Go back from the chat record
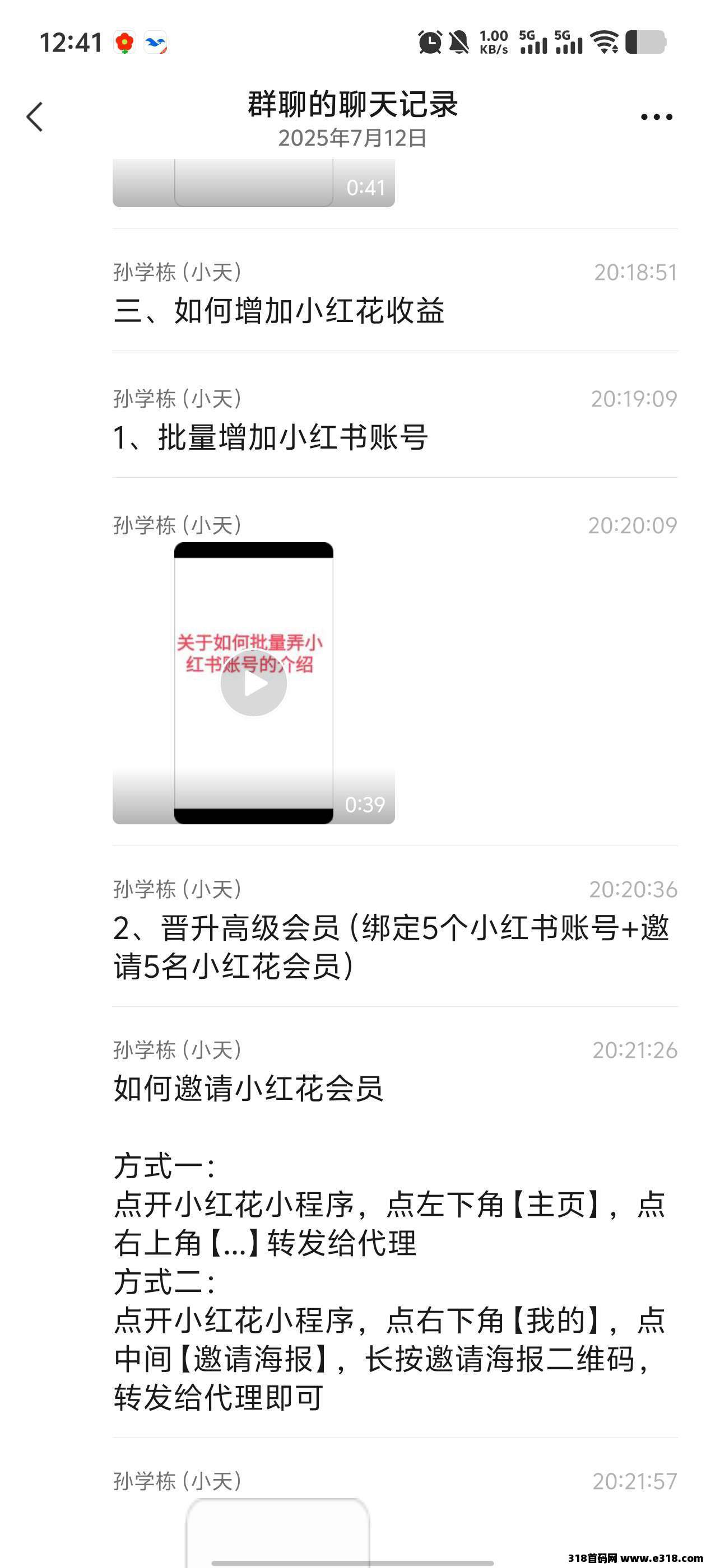The image size is (706, 1568). (x=35, y=117)
